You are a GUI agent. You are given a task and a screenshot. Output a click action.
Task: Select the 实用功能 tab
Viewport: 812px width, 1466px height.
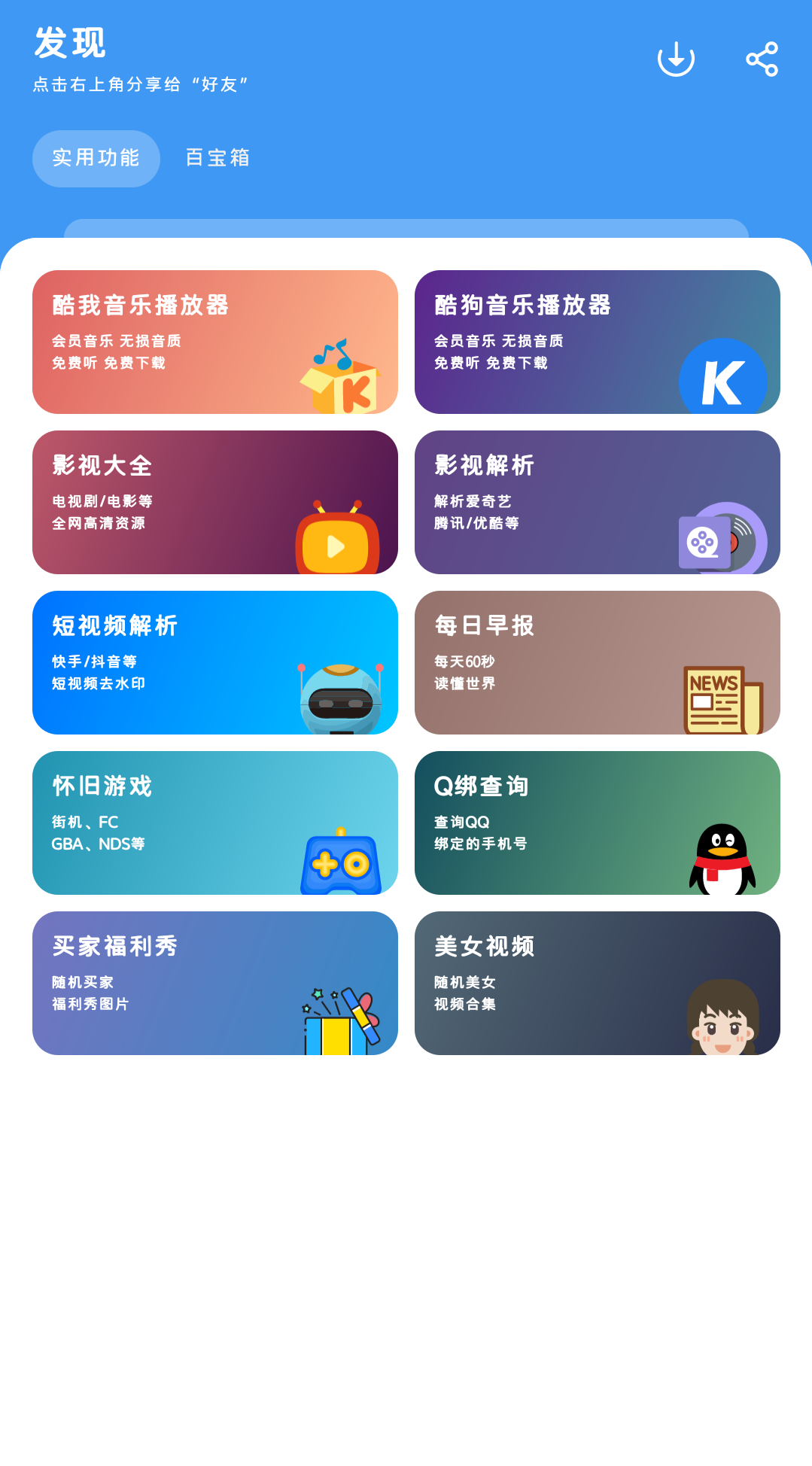[96, 158]
